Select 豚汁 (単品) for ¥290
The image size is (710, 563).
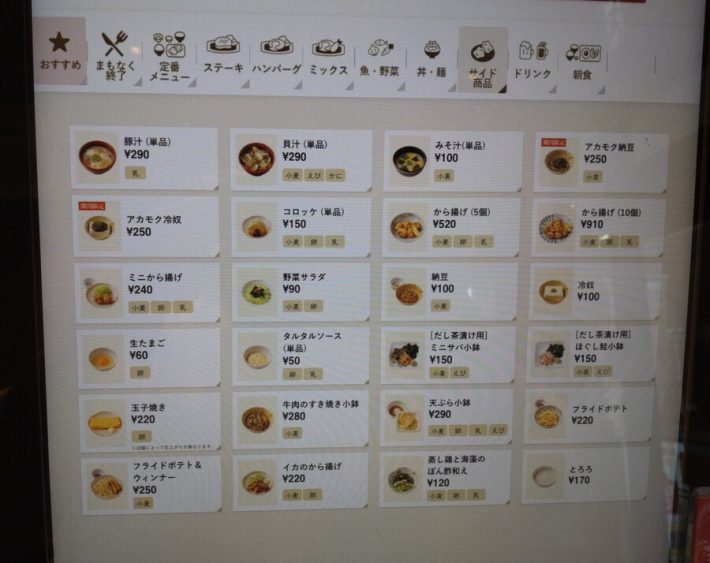[144, 158]
